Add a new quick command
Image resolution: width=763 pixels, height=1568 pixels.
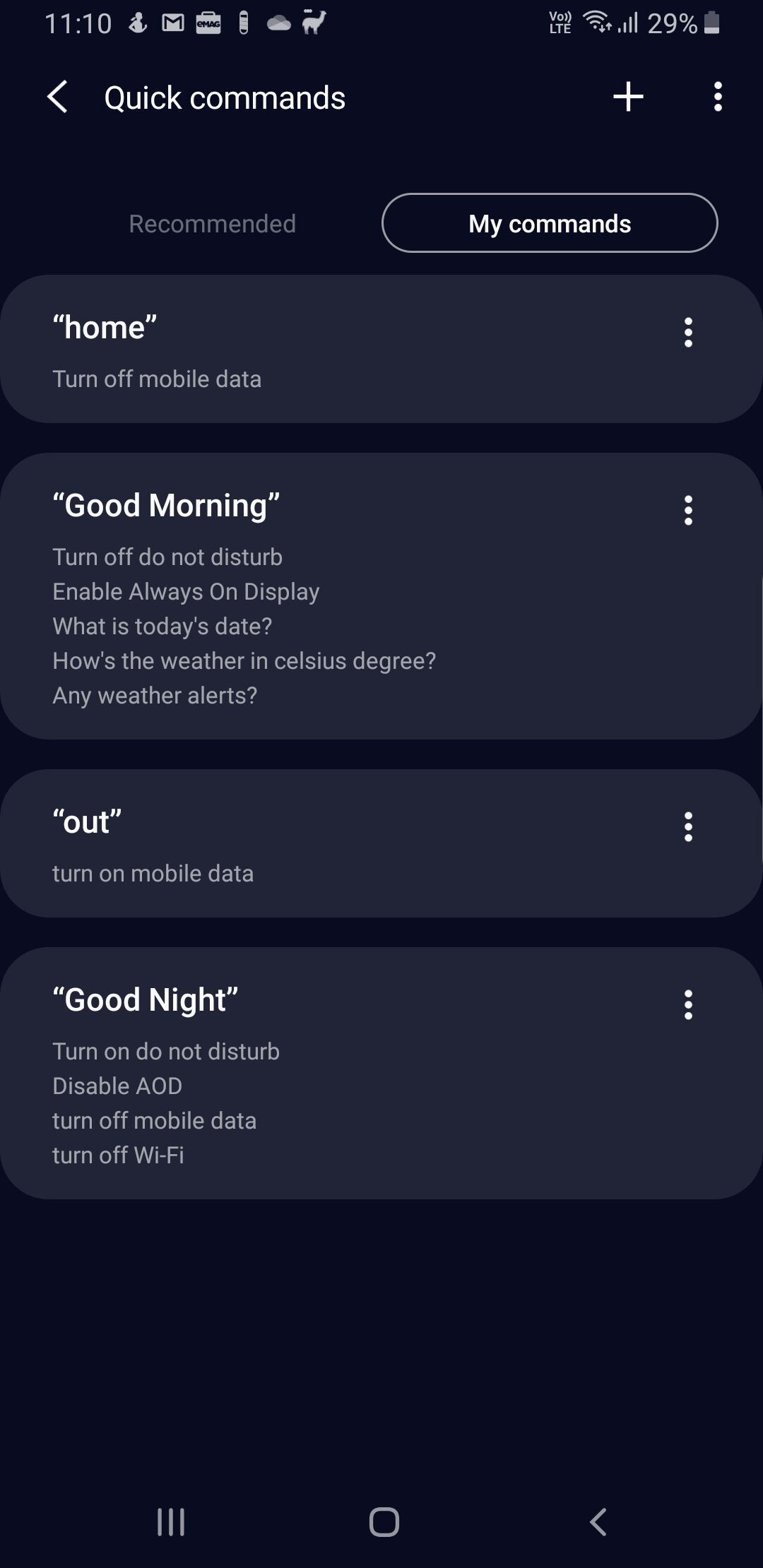tap(628, 97)
